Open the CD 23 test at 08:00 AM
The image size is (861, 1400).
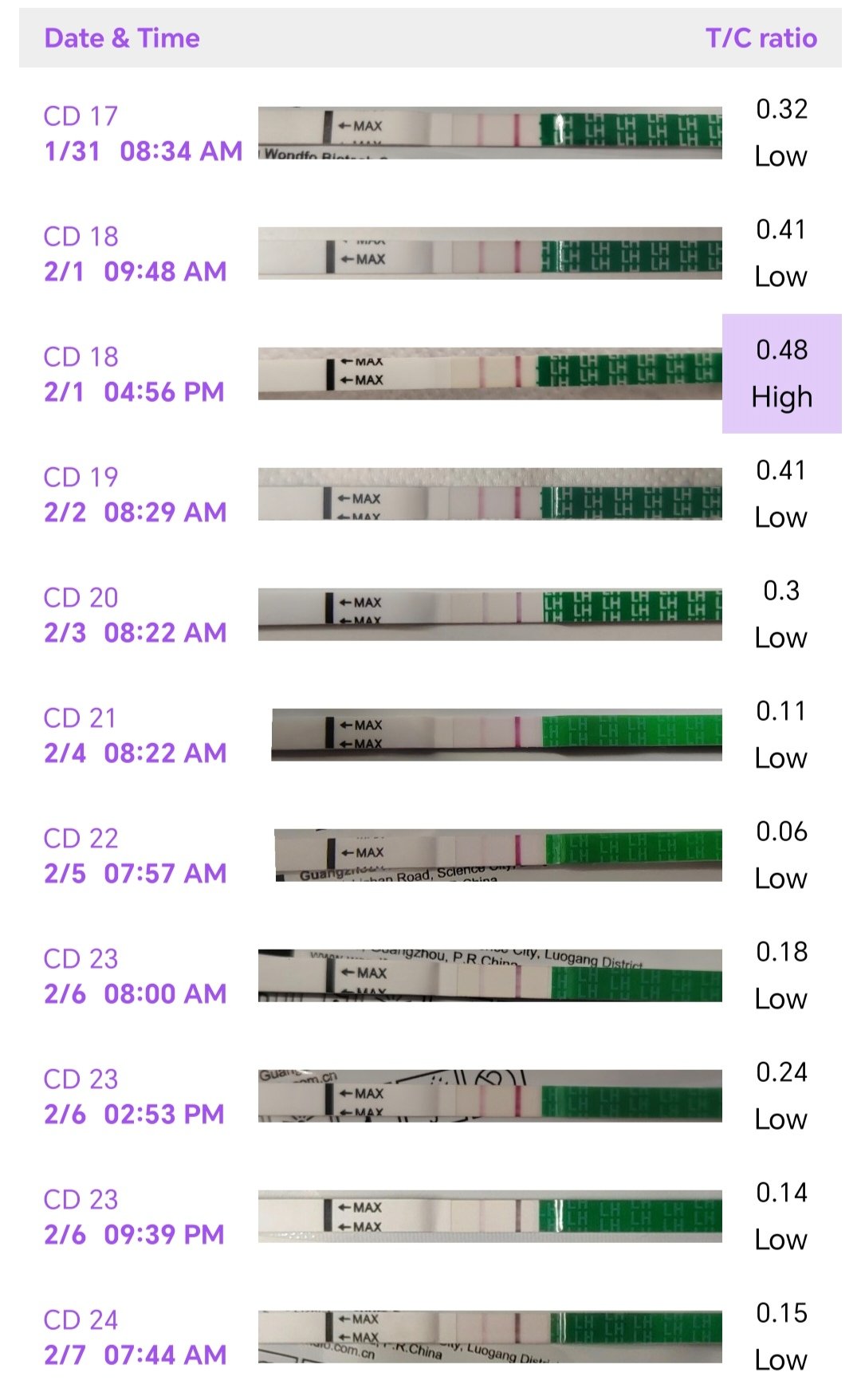(x=431, y=976)
